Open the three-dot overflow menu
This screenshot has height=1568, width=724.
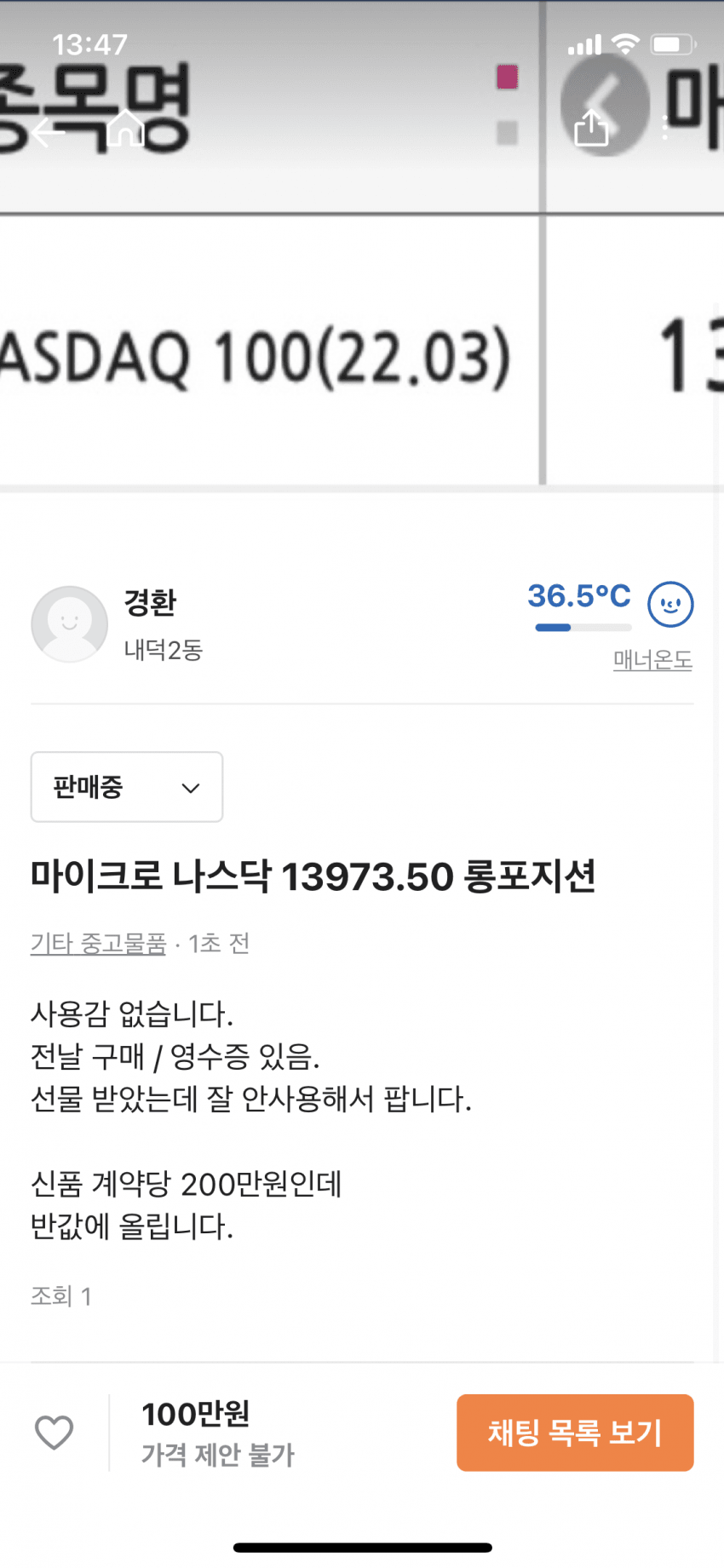point(665,128)
